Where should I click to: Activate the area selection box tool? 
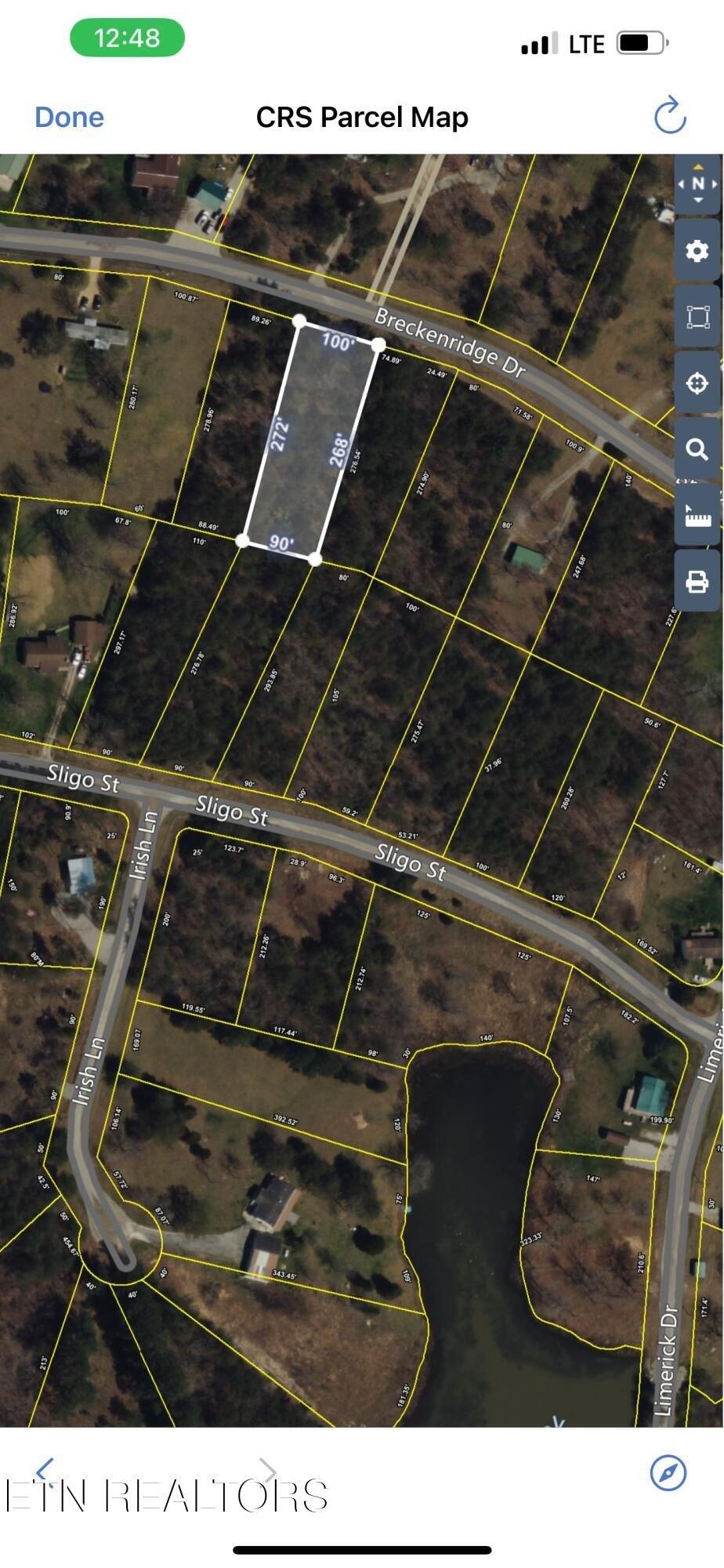[697, 318]
